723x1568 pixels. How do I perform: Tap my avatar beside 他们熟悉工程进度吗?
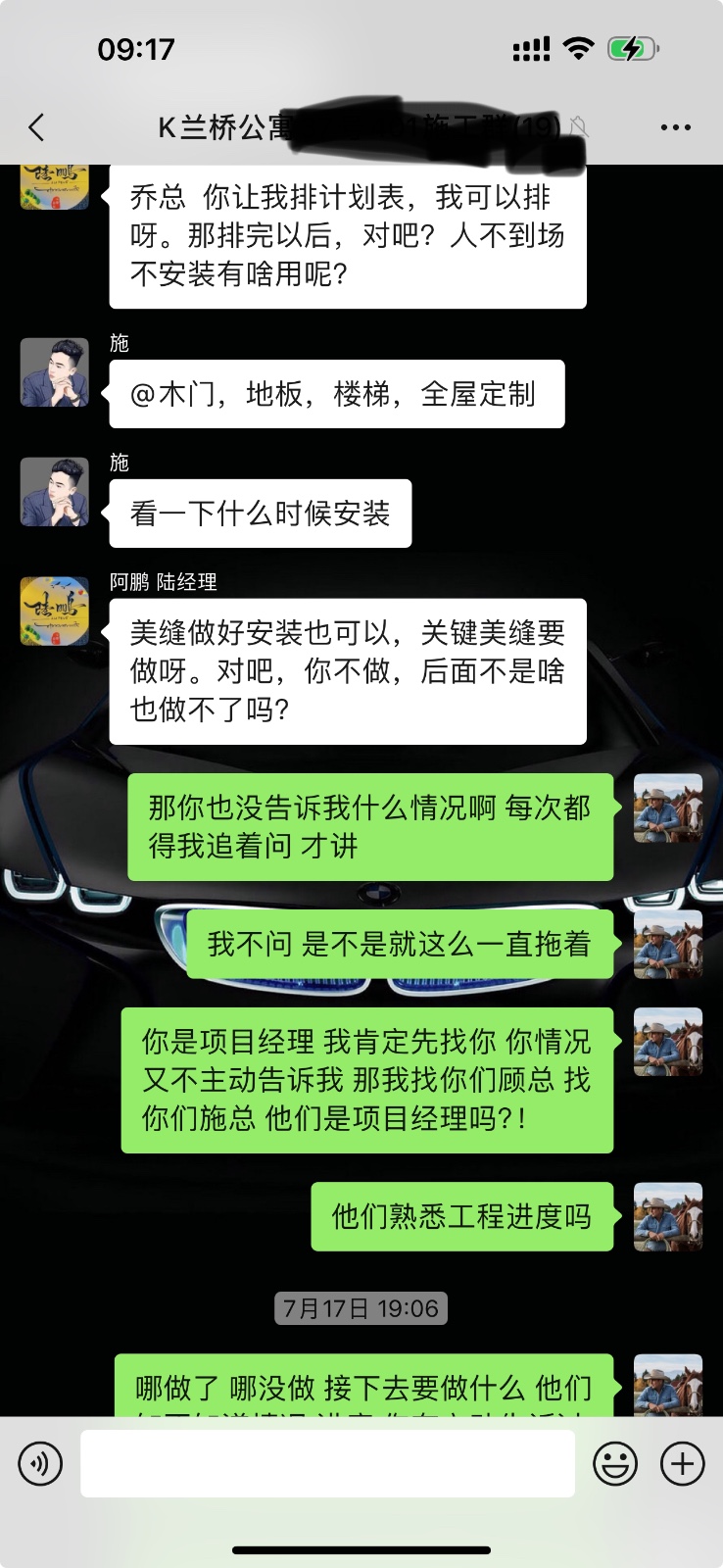click(668, 1216)
